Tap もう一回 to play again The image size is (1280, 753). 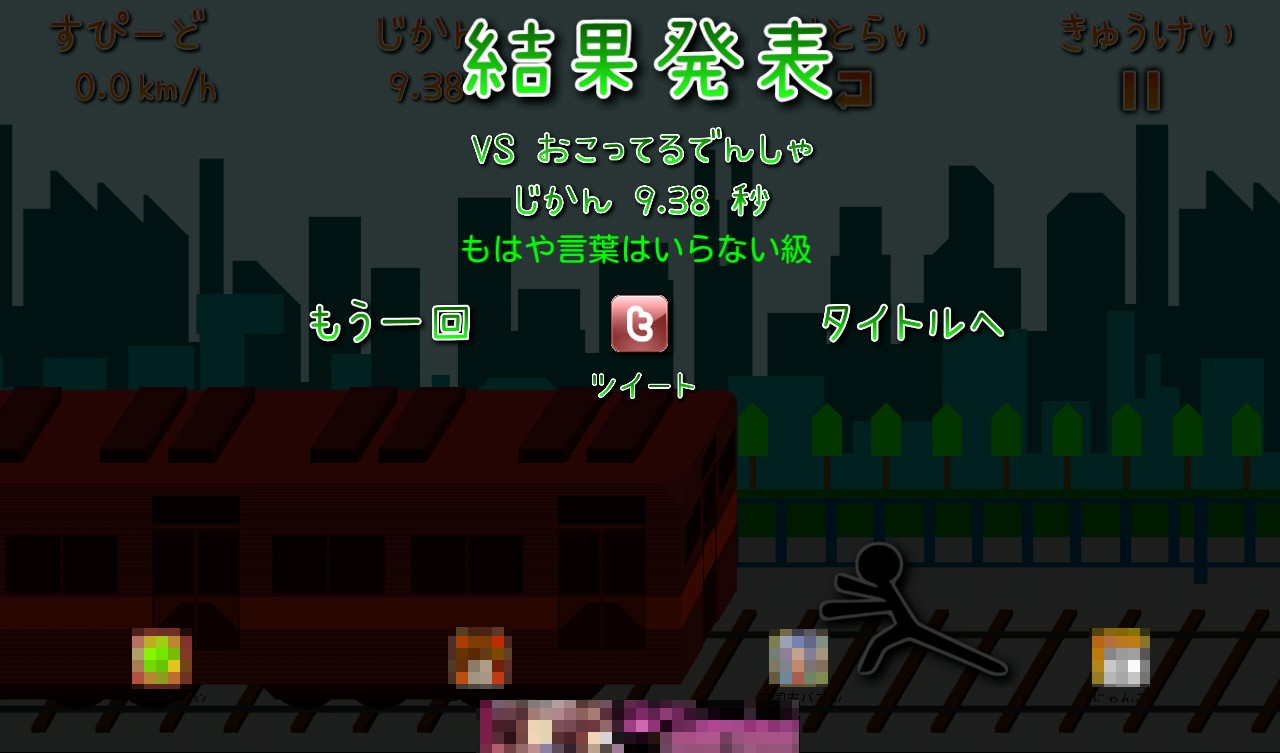coord(389,323)
